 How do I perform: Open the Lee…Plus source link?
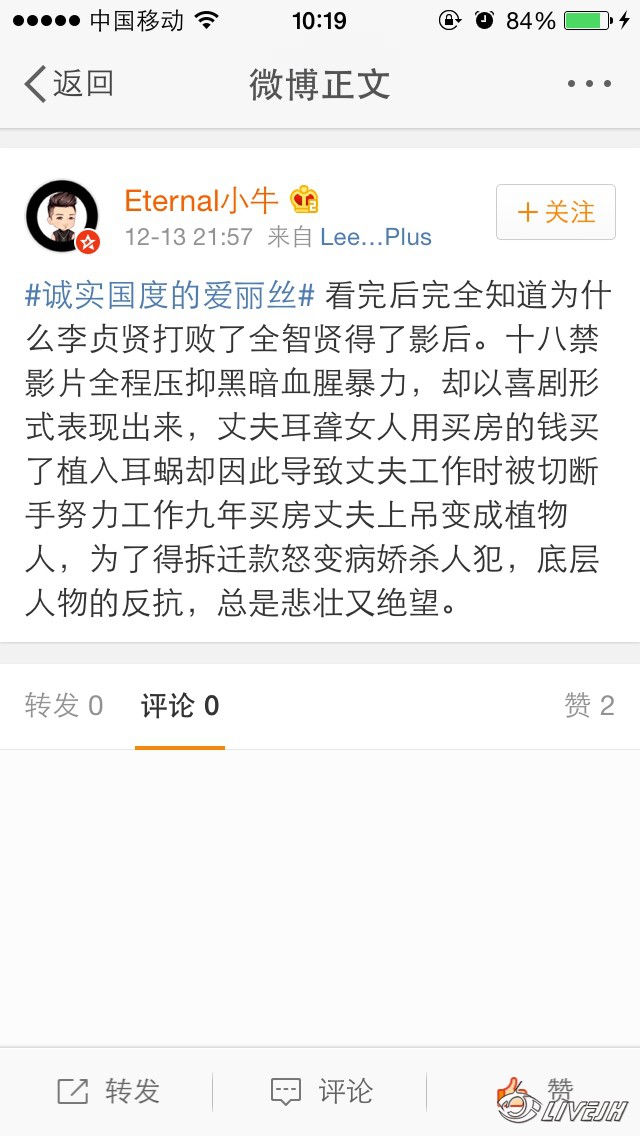(x=375, y=237)
